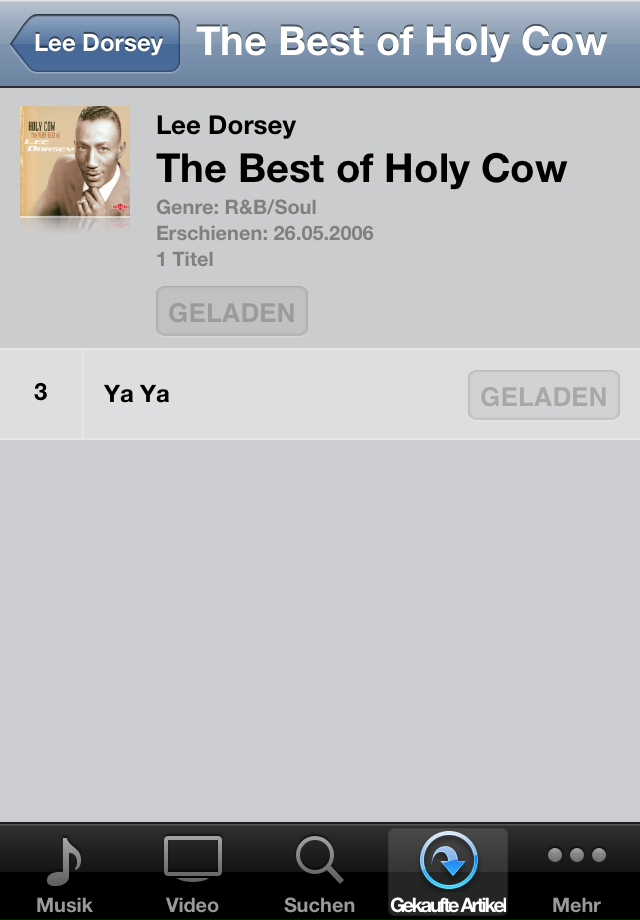The width and height of the screenshot is (640, 920).
Task: Select the Gekaufte Artikel tab
Action: [x=448, y=872]
